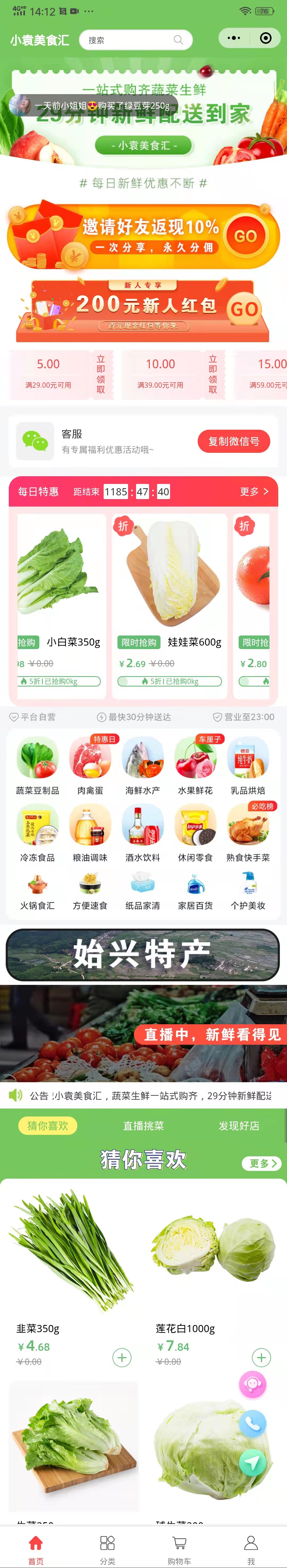Tap the 复制微信号 button
The width and height of the screenshot is (287, 1568).
click(x=234, y=441)
